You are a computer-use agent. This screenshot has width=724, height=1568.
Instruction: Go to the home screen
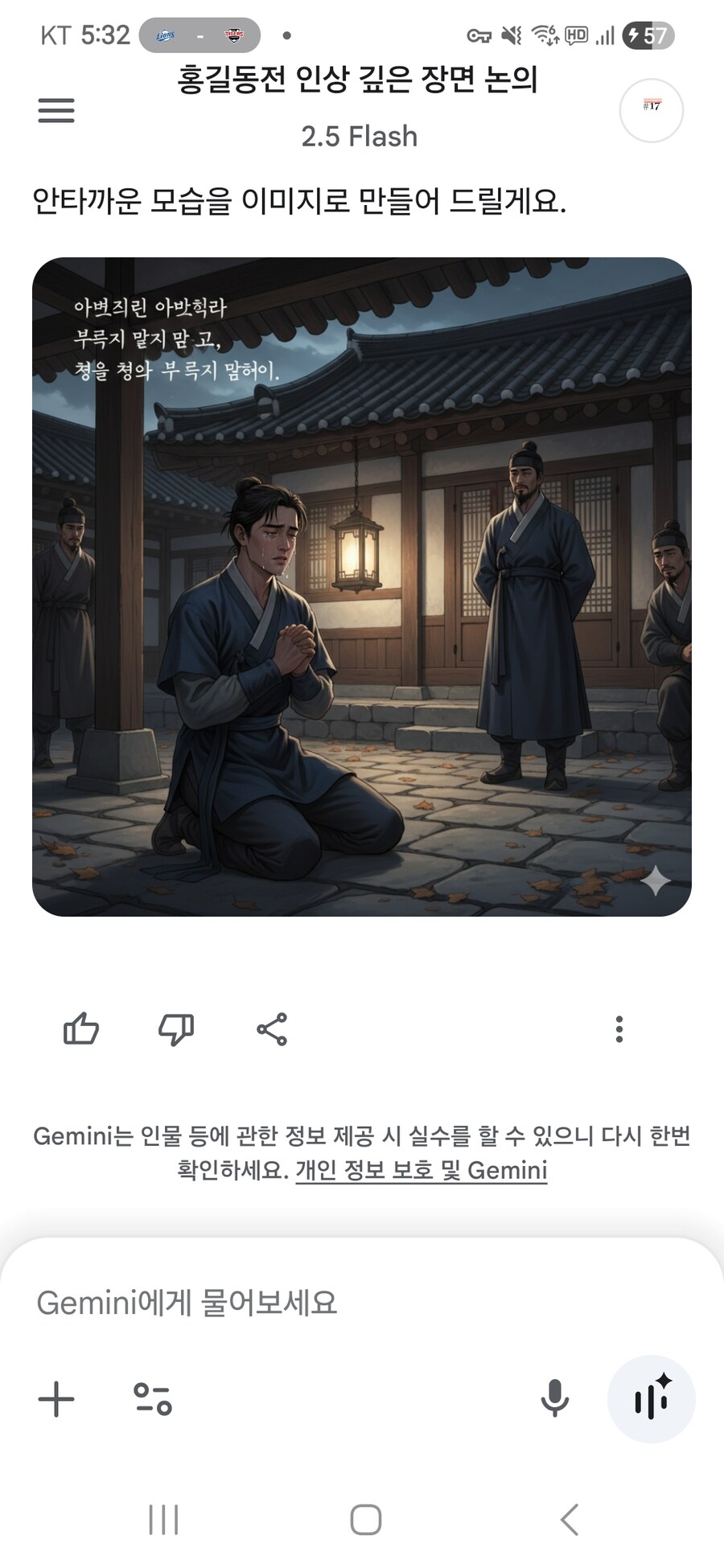tap(366, 1520)
